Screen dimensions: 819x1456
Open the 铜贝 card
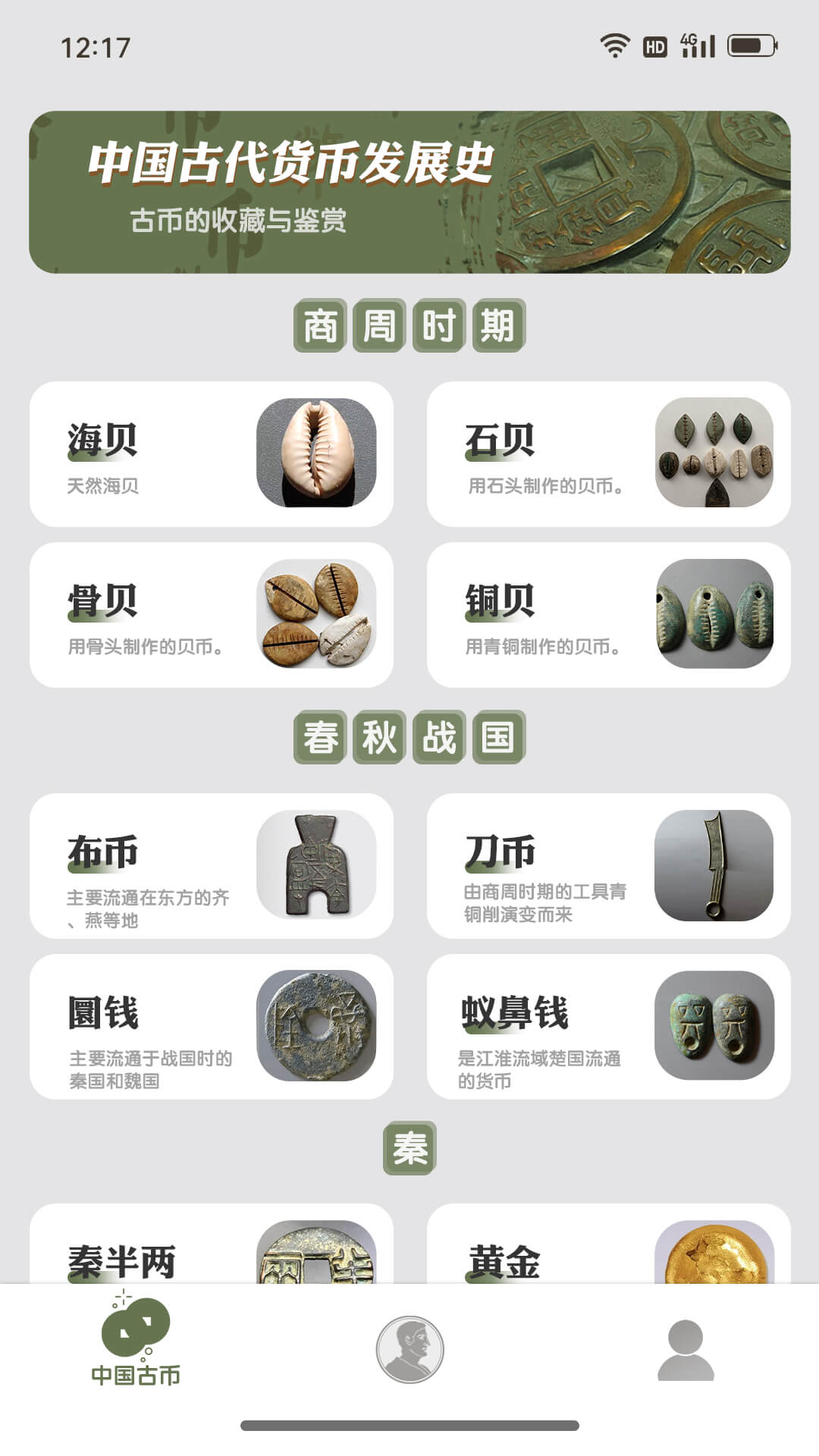pyautogui.click(x=608, y=614)
